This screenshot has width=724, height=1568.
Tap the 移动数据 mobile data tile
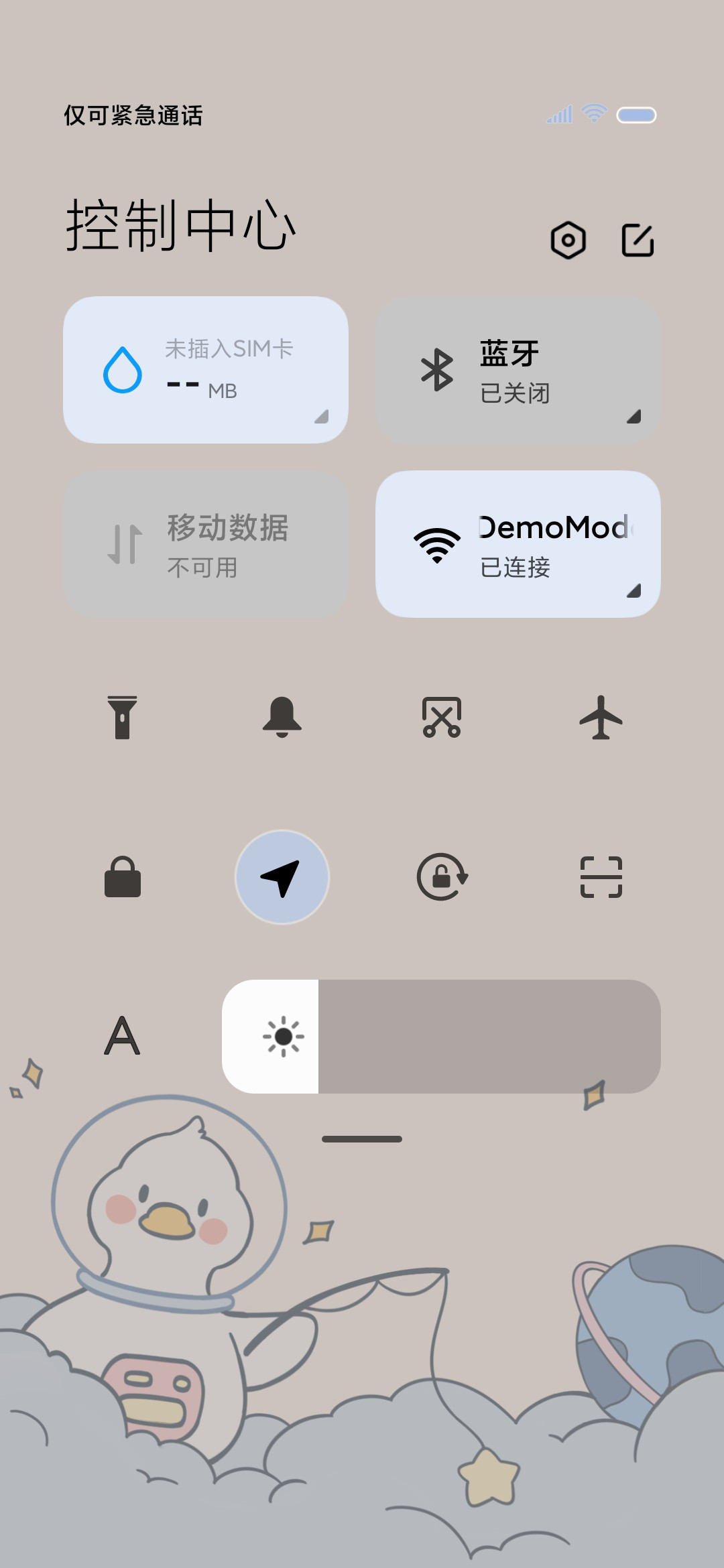tap(206, 544)
